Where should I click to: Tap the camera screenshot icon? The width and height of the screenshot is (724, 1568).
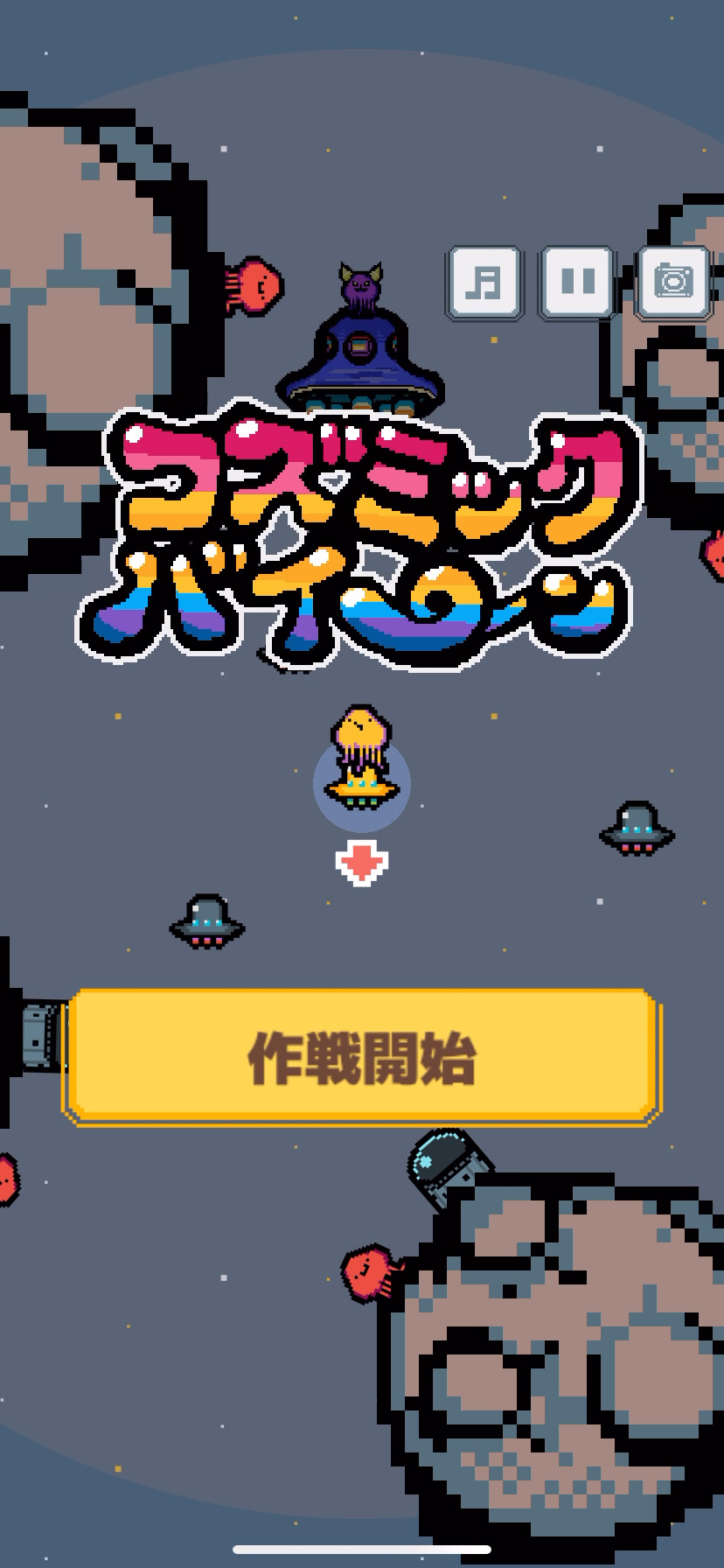pyautogui.click(x=672, y=282)
